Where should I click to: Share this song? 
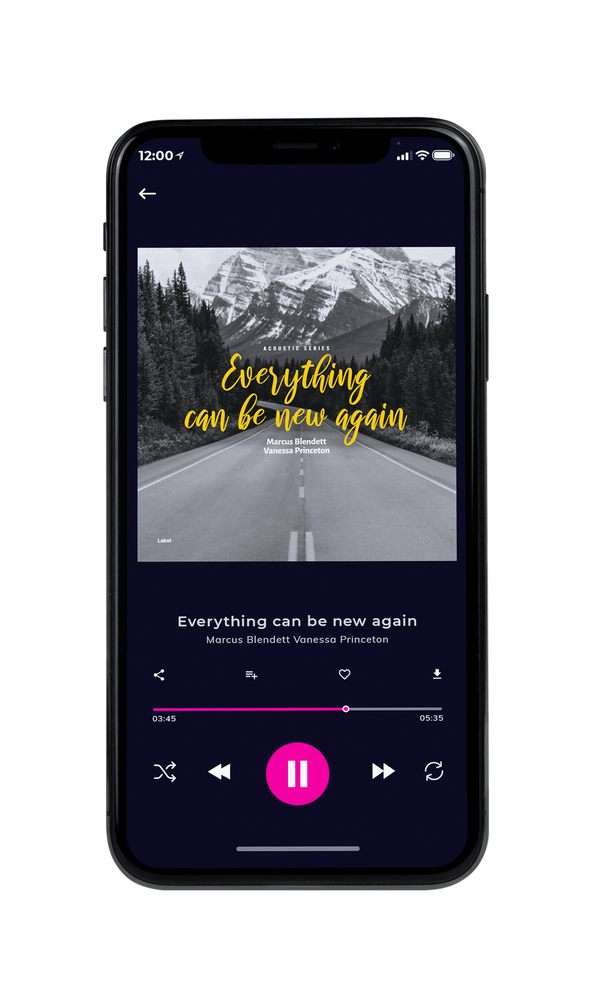click(x=159, y=675)
